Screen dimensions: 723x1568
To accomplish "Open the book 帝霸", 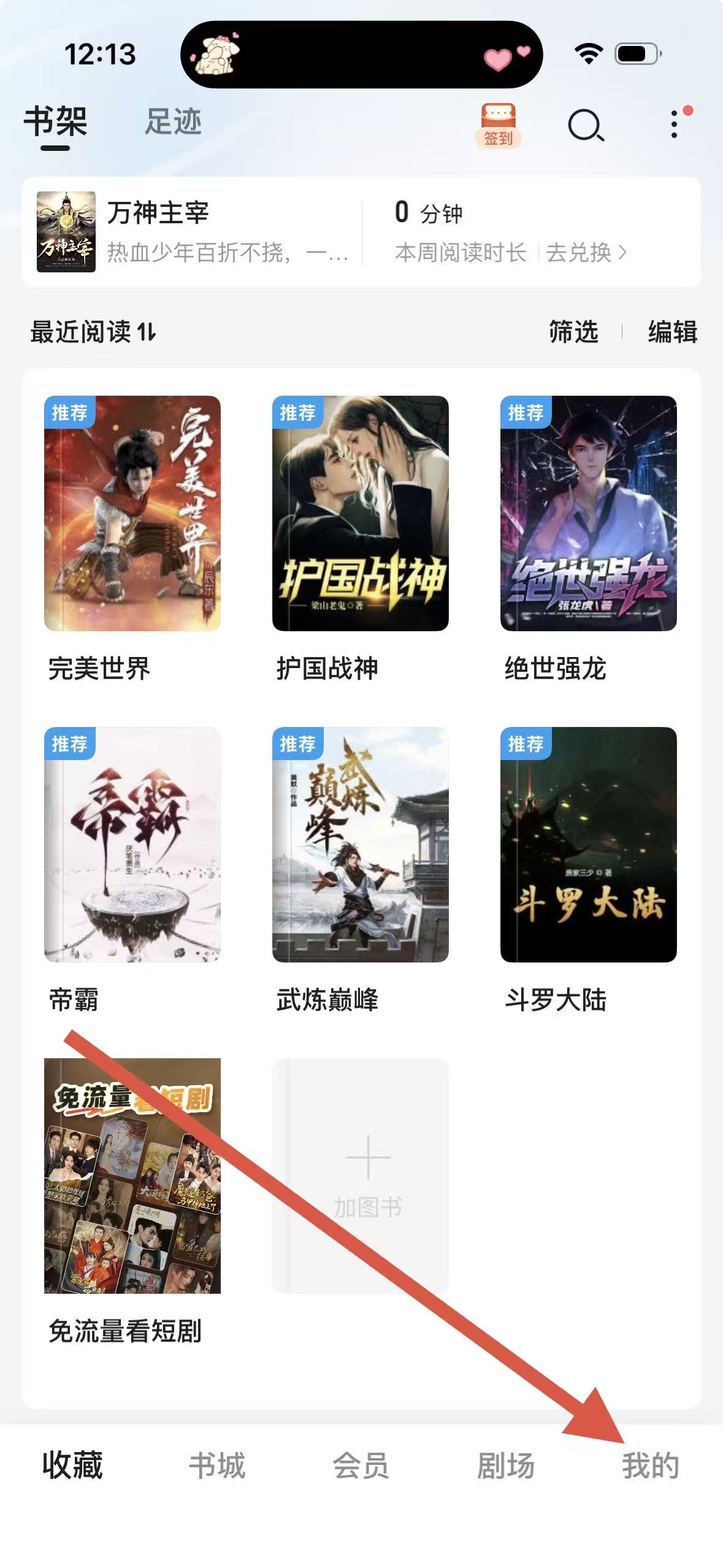I will [132, 845].
